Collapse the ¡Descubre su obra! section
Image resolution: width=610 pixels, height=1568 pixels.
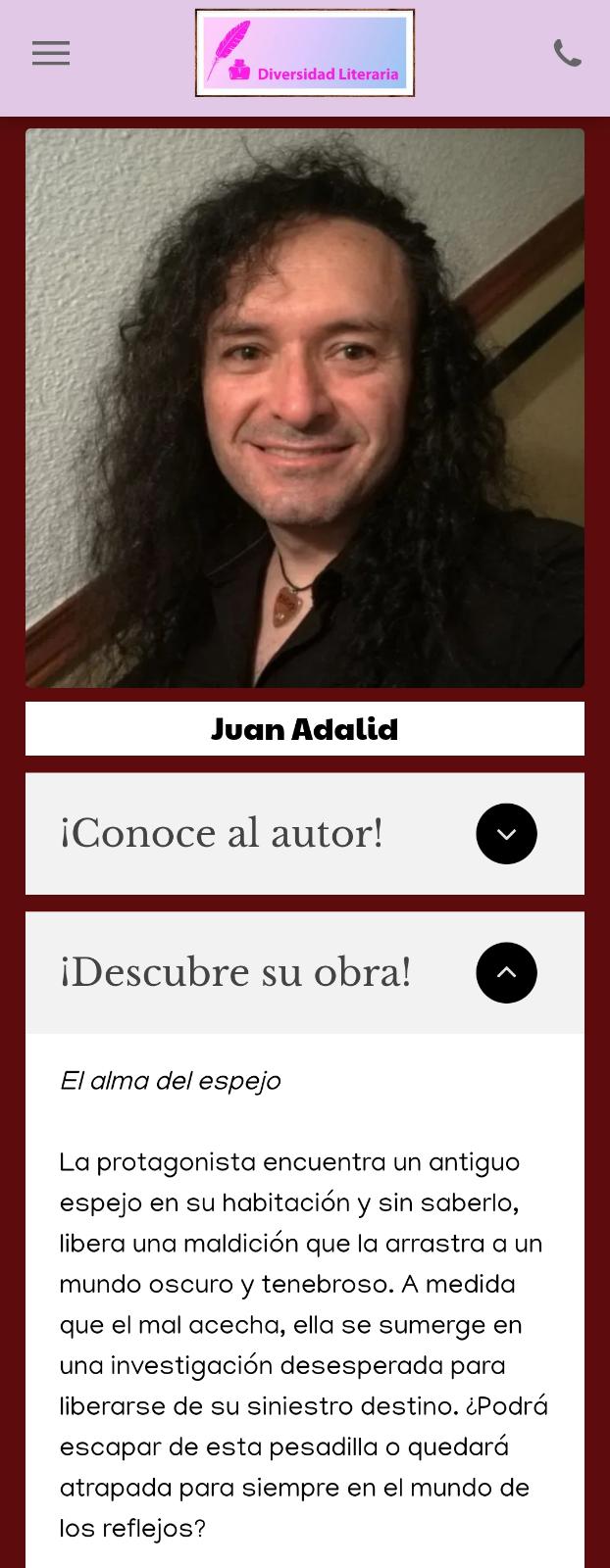pyautogui.click(x=506, y=973)
